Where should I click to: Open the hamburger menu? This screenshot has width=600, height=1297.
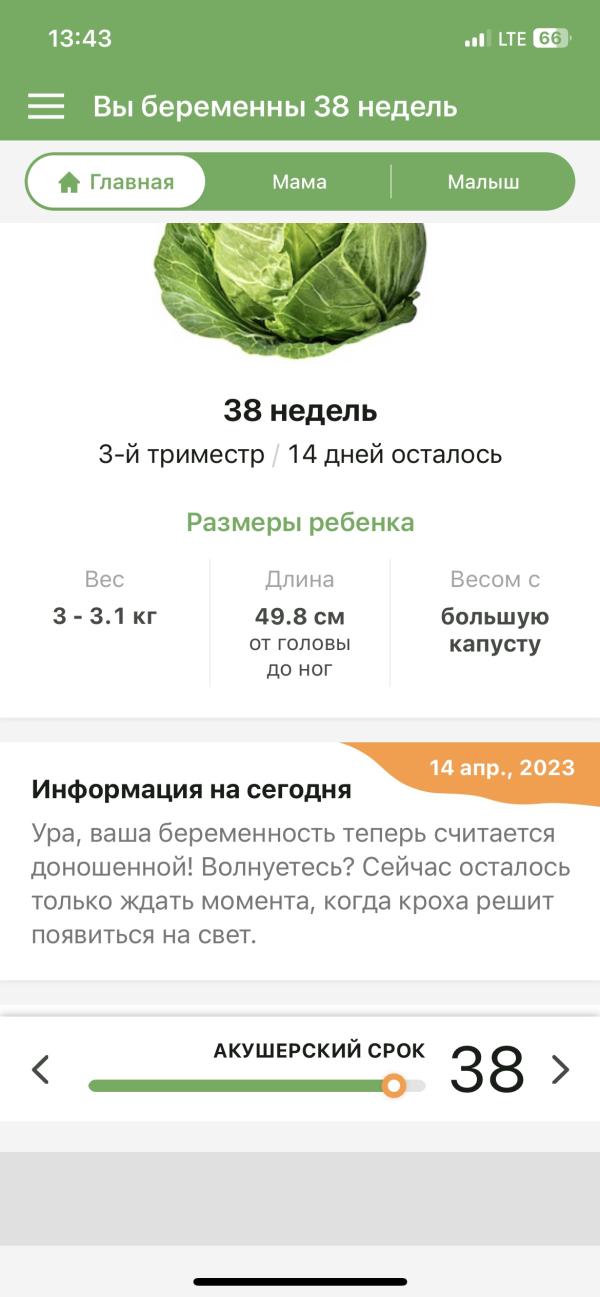46,107
